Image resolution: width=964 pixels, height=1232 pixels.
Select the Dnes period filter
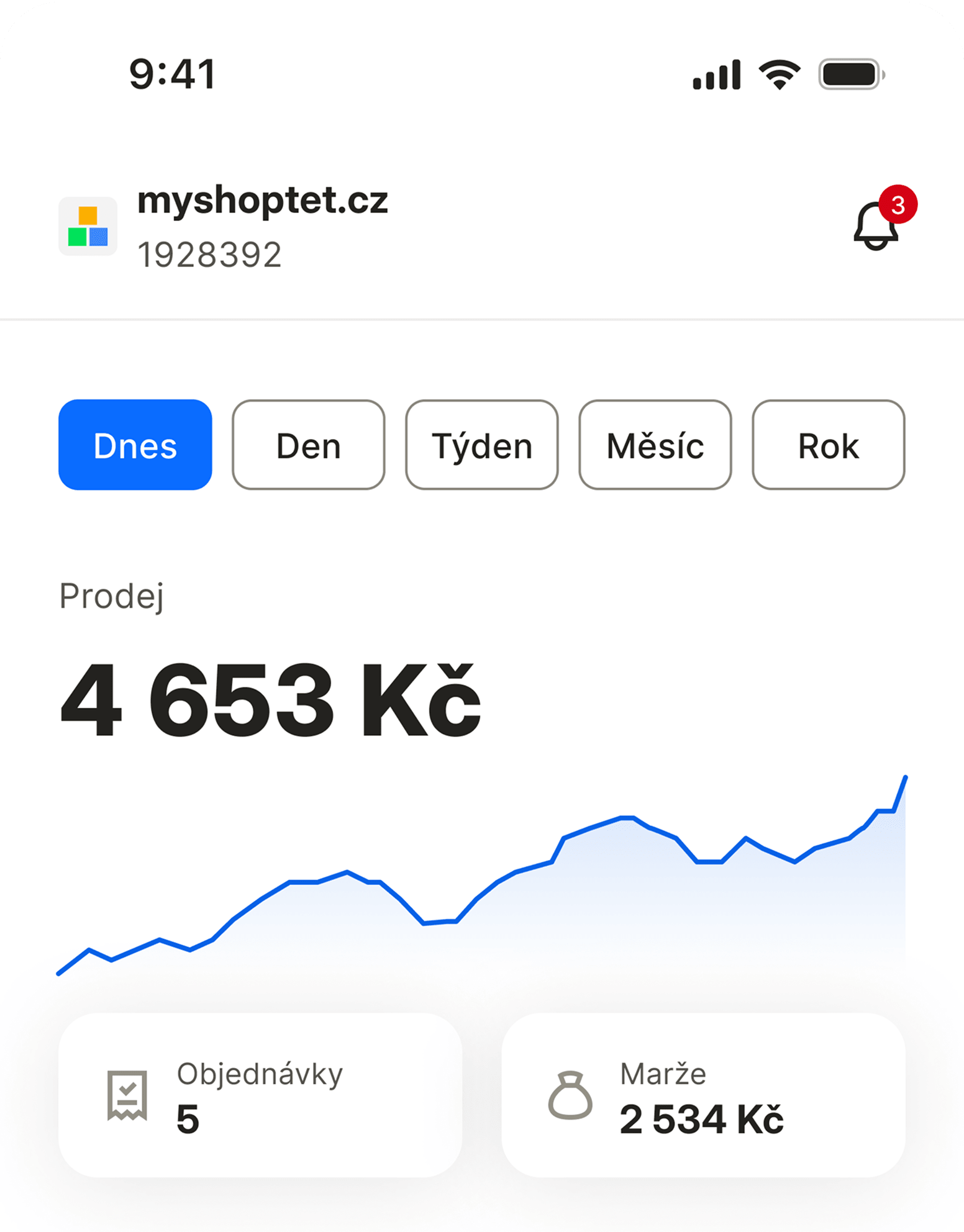pyautogui.click(x=135, y=445)
